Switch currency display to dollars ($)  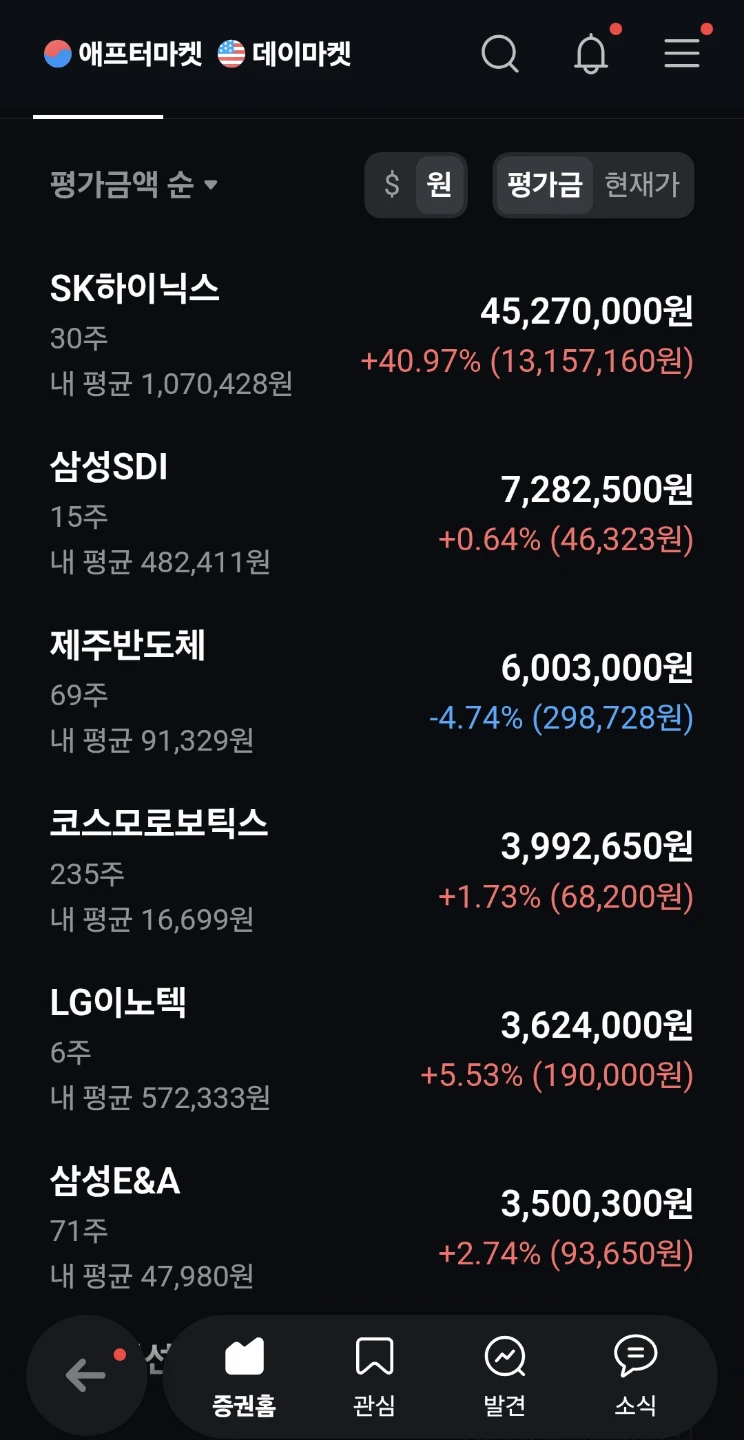[392, 185]
